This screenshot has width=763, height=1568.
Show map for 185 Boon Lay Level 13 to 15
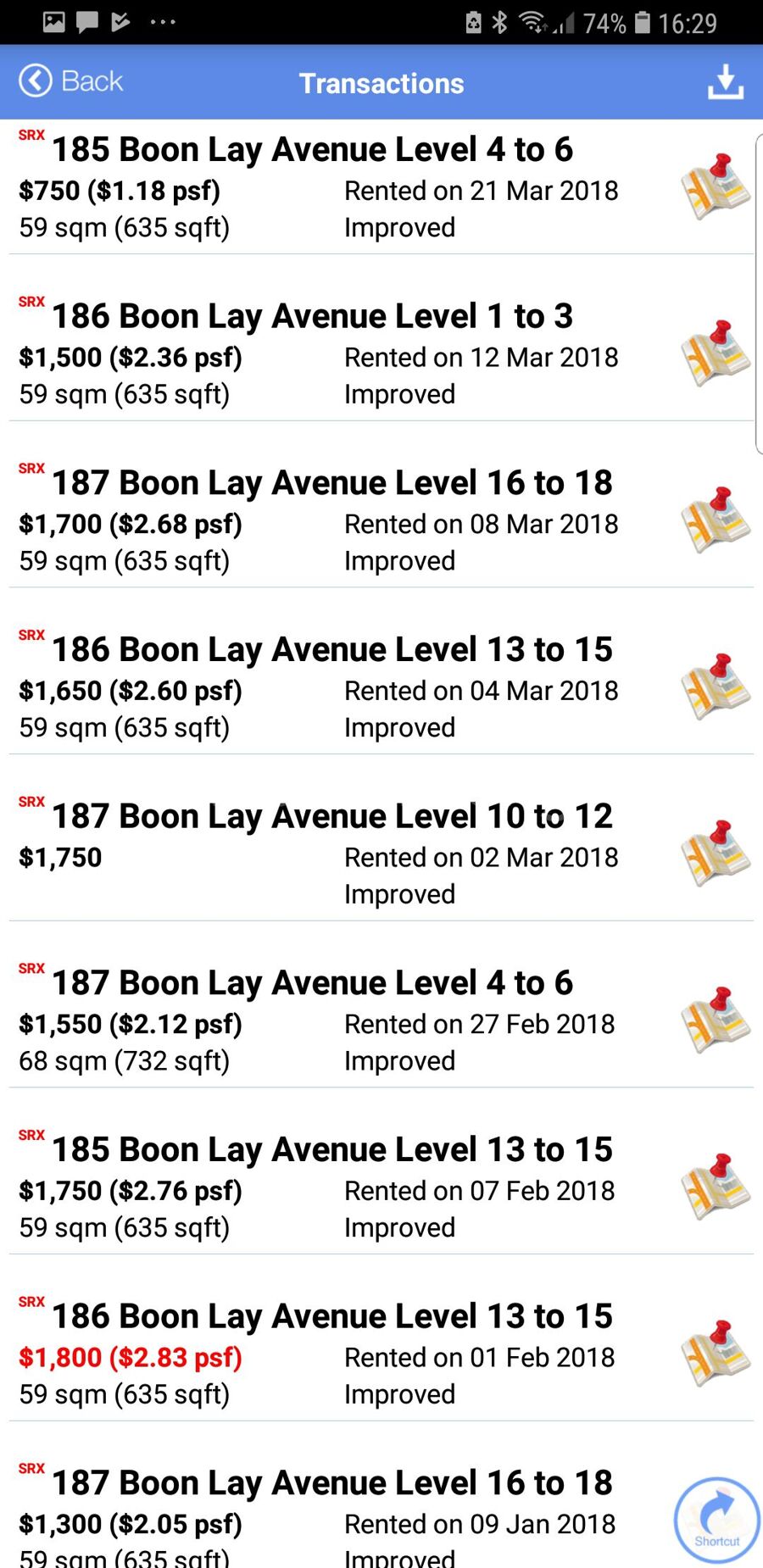click(716, 1187)
